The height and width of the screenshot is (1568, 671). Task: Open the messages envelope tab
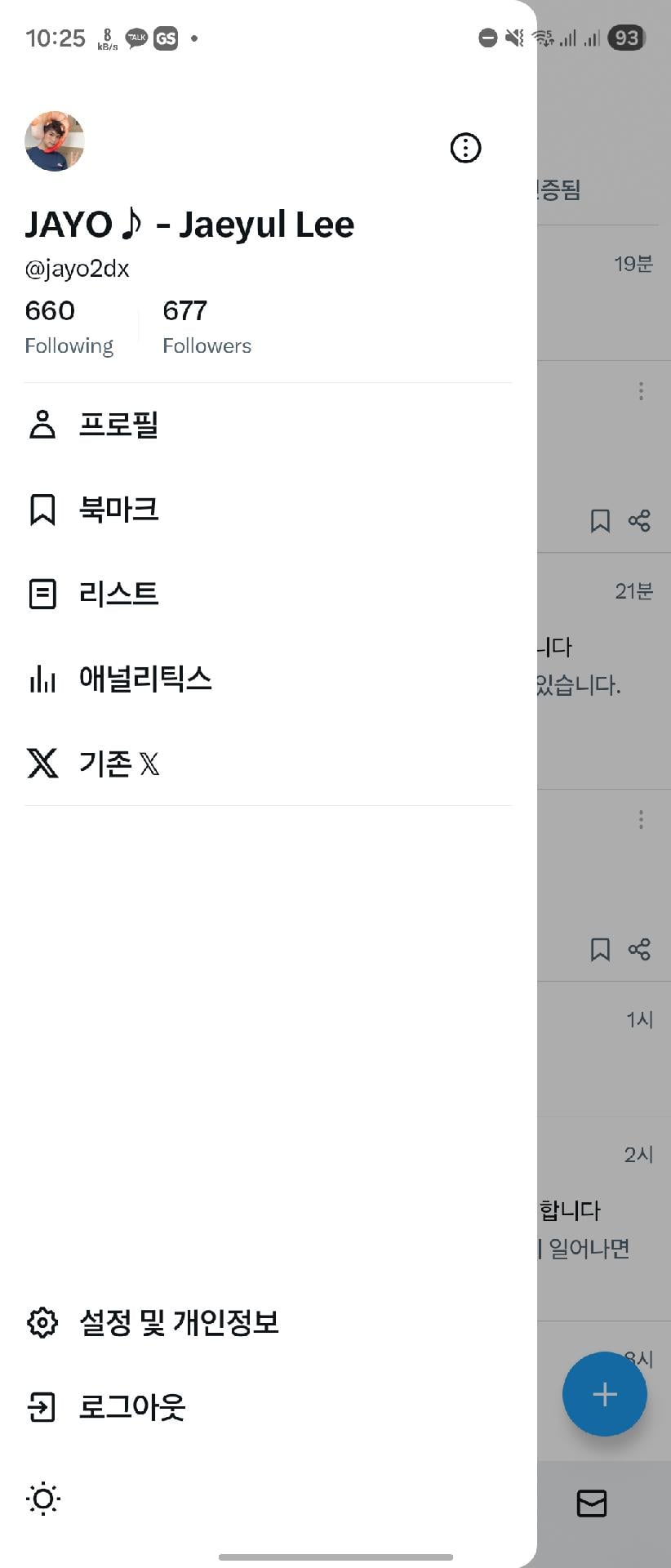click(592, 1503)
